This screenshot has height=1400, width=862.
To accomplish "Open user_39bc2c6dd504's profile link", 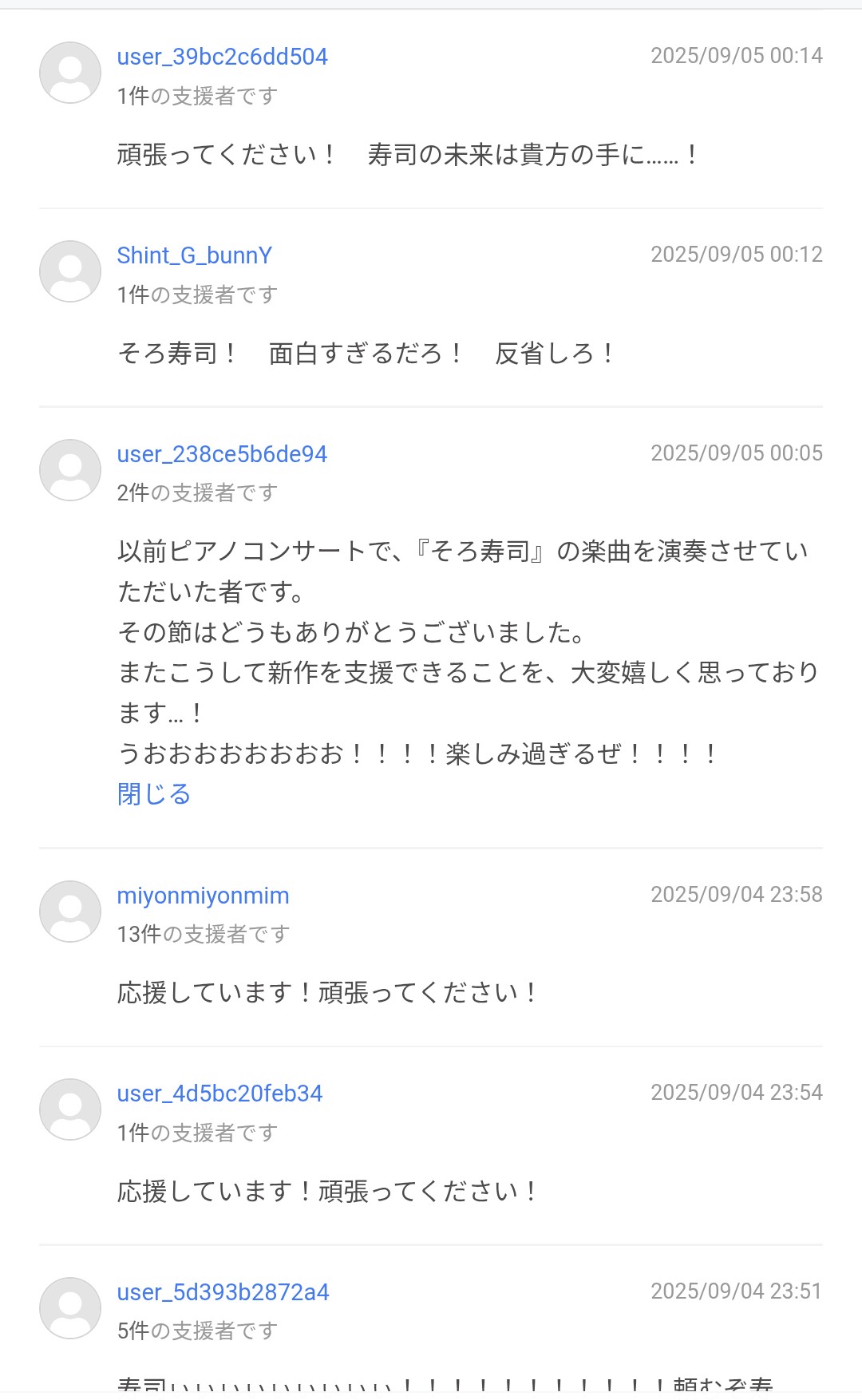I will pos(222,57).
